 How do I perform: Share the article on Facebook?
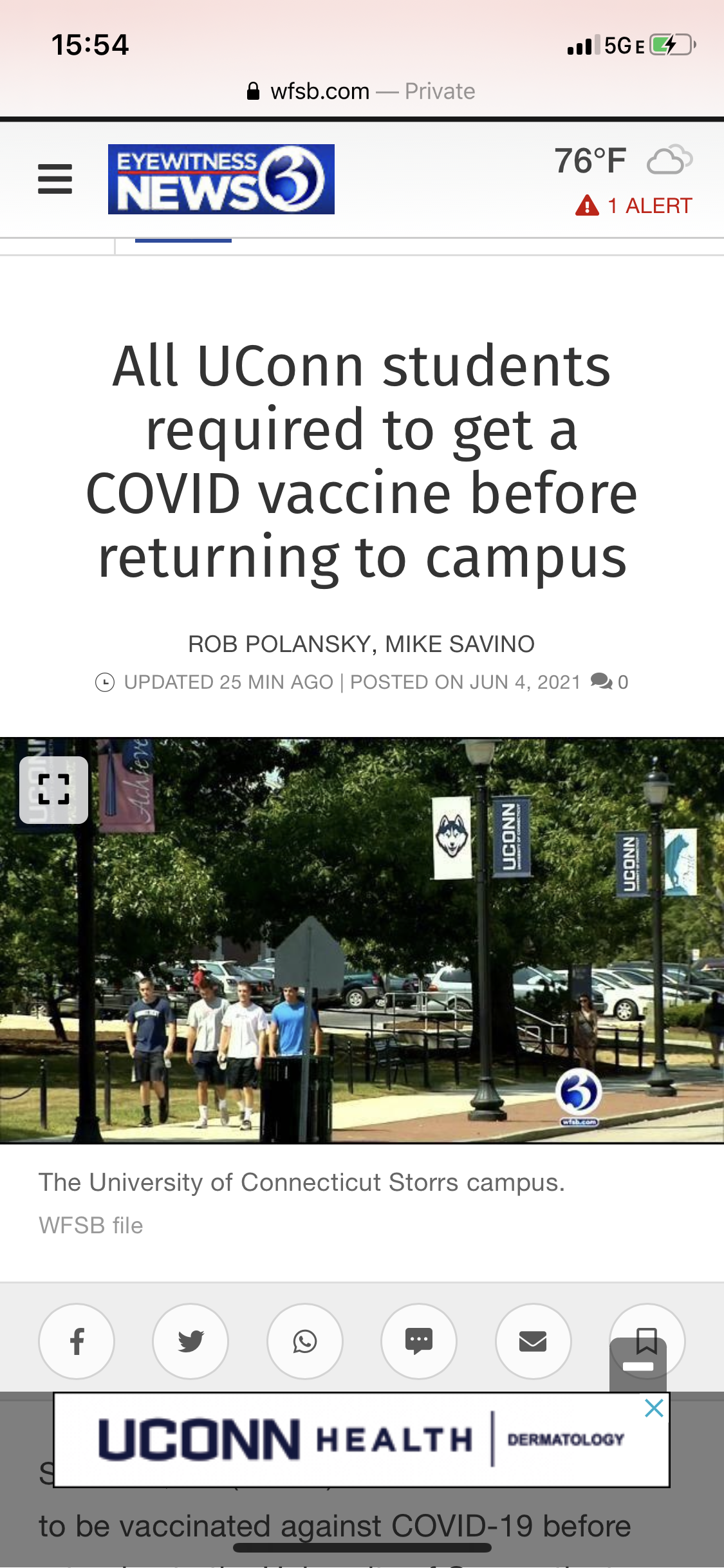coord(77,1341)
